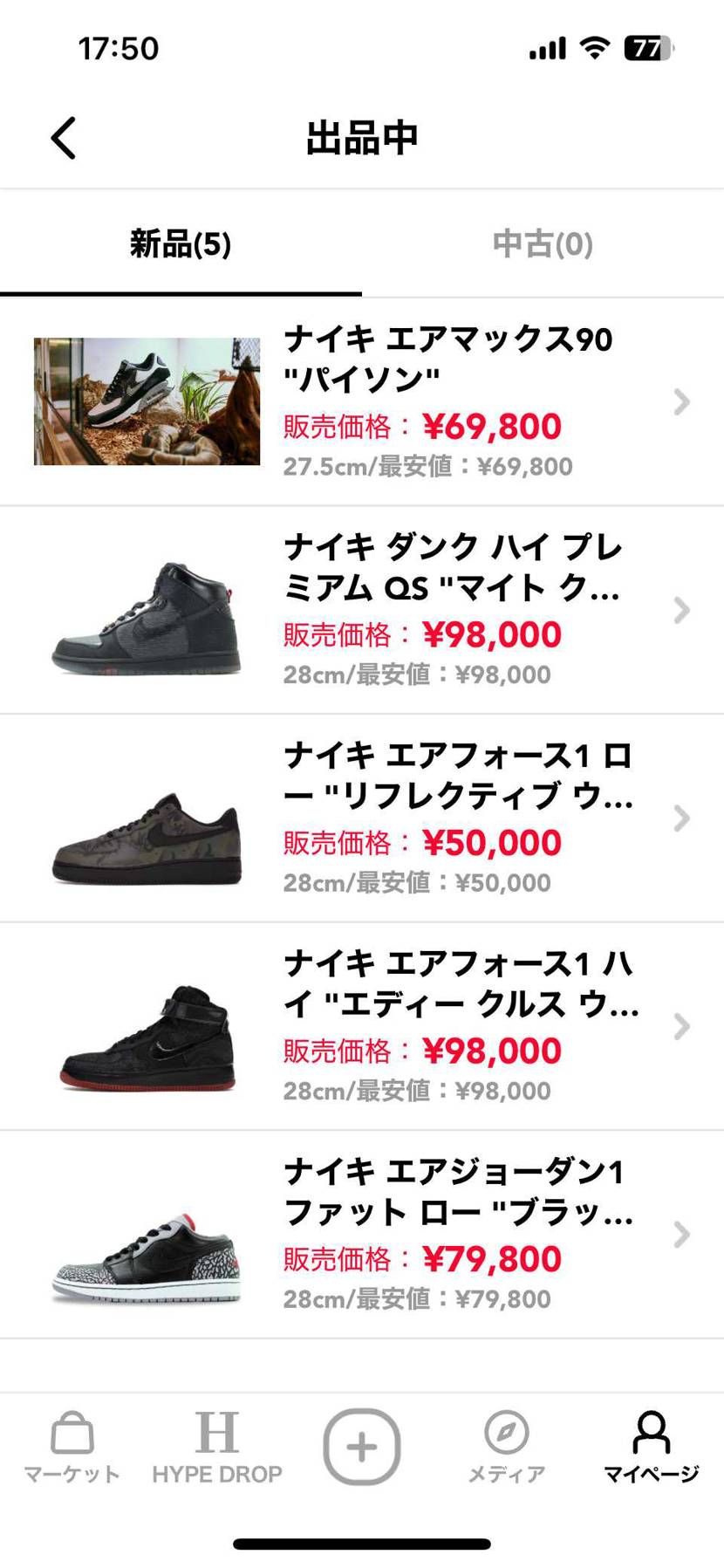Expand the Air Max 90 パイソン listing chevron
724x1568 pixels.
click(x=682, y=402)
